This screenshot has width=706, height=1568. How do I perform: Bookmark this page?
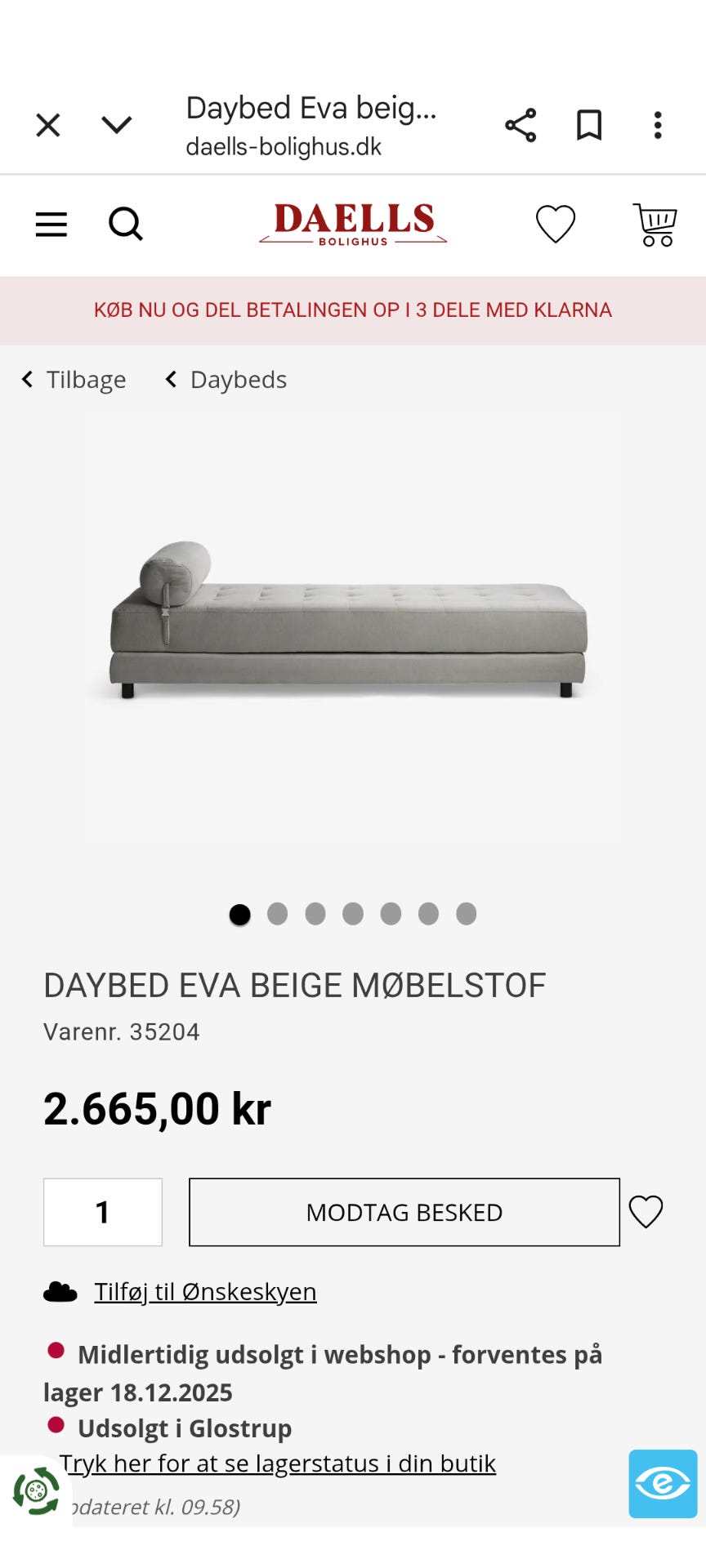pos(588,125)
